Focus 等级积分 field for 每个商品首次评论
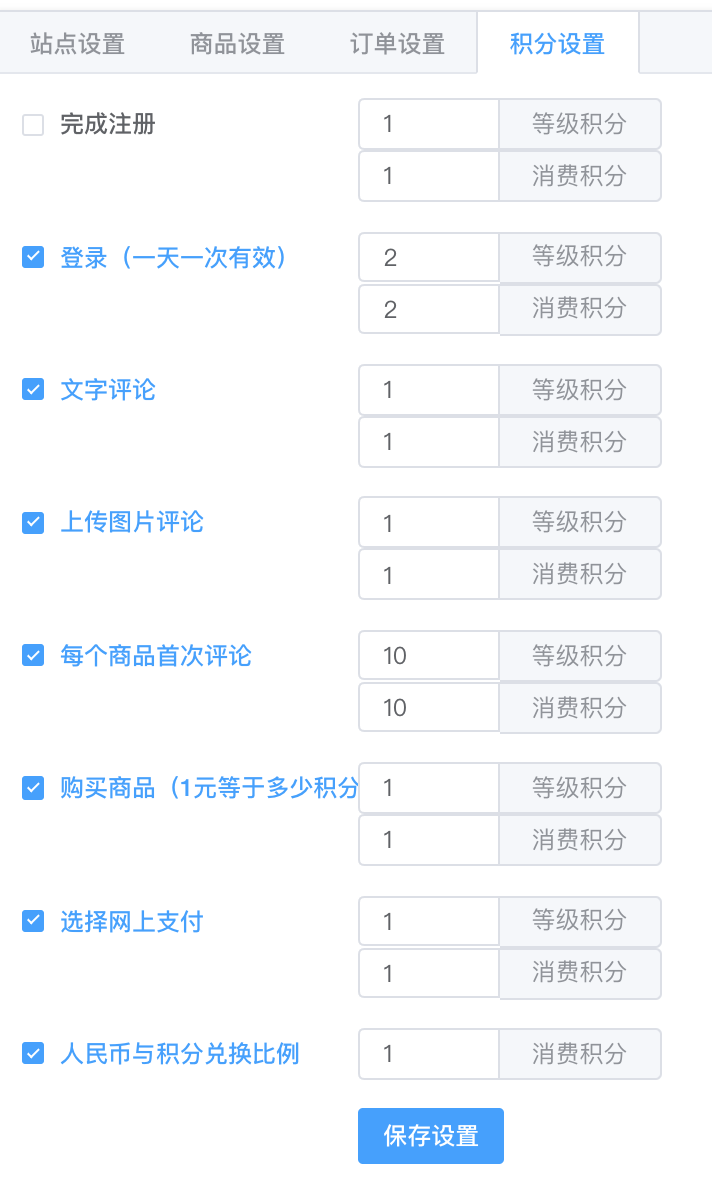 (429, 655)
